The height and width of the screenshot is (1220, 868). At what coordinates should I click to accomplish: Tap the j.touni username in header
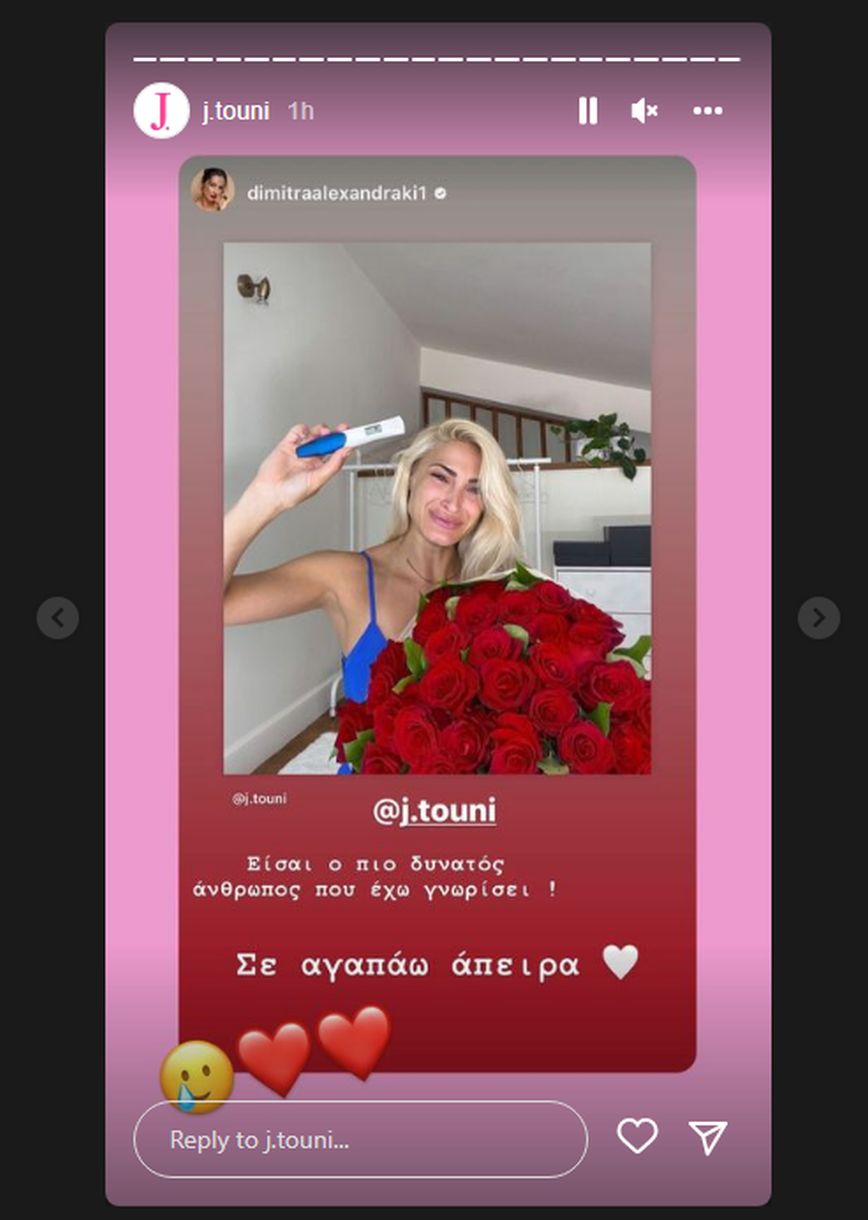pyautogui.click(x=235, y=111)
